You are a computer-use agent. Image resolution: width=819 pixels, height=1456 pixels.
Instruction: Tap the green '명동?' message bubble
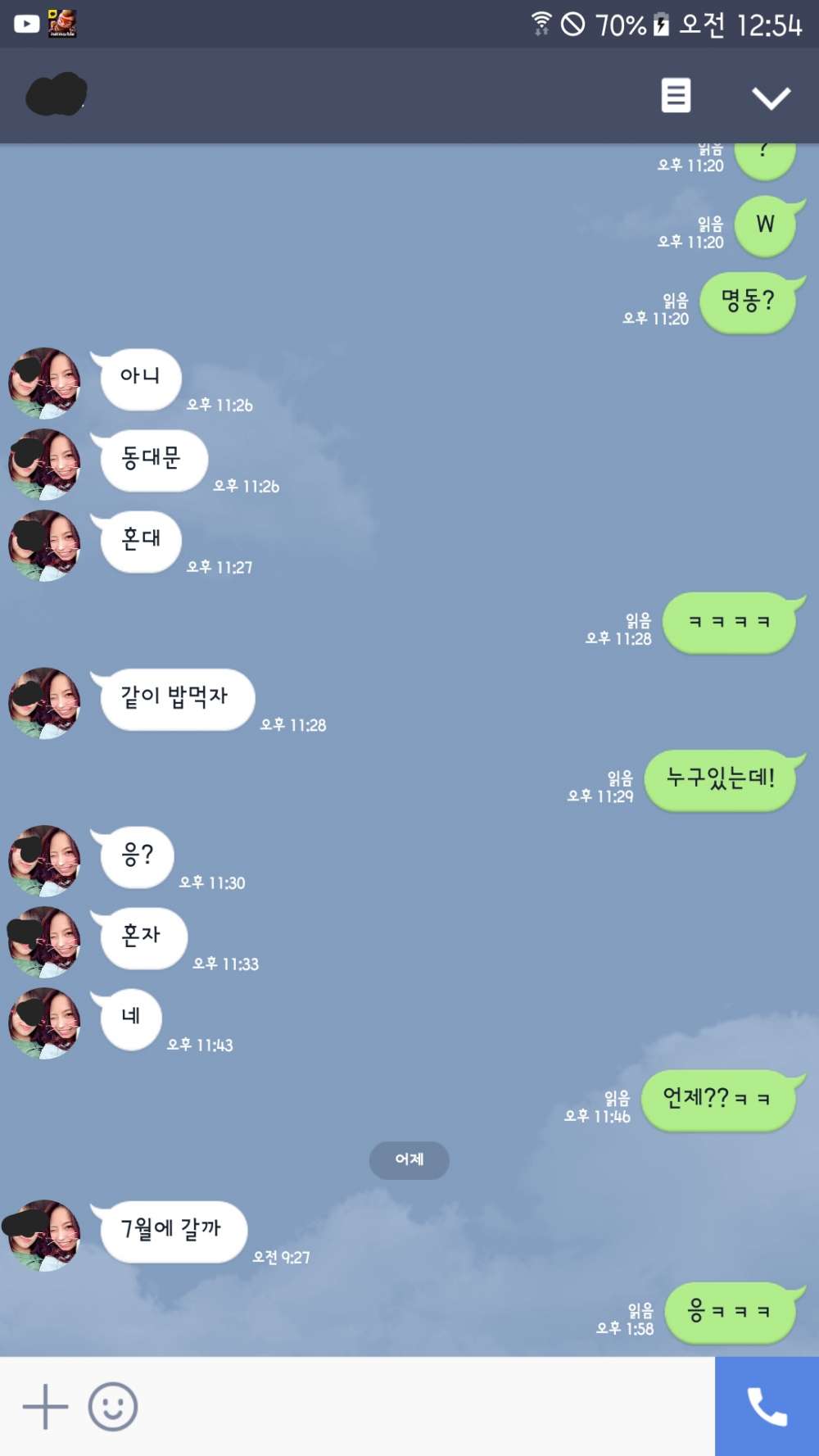(x=748, y=302)
